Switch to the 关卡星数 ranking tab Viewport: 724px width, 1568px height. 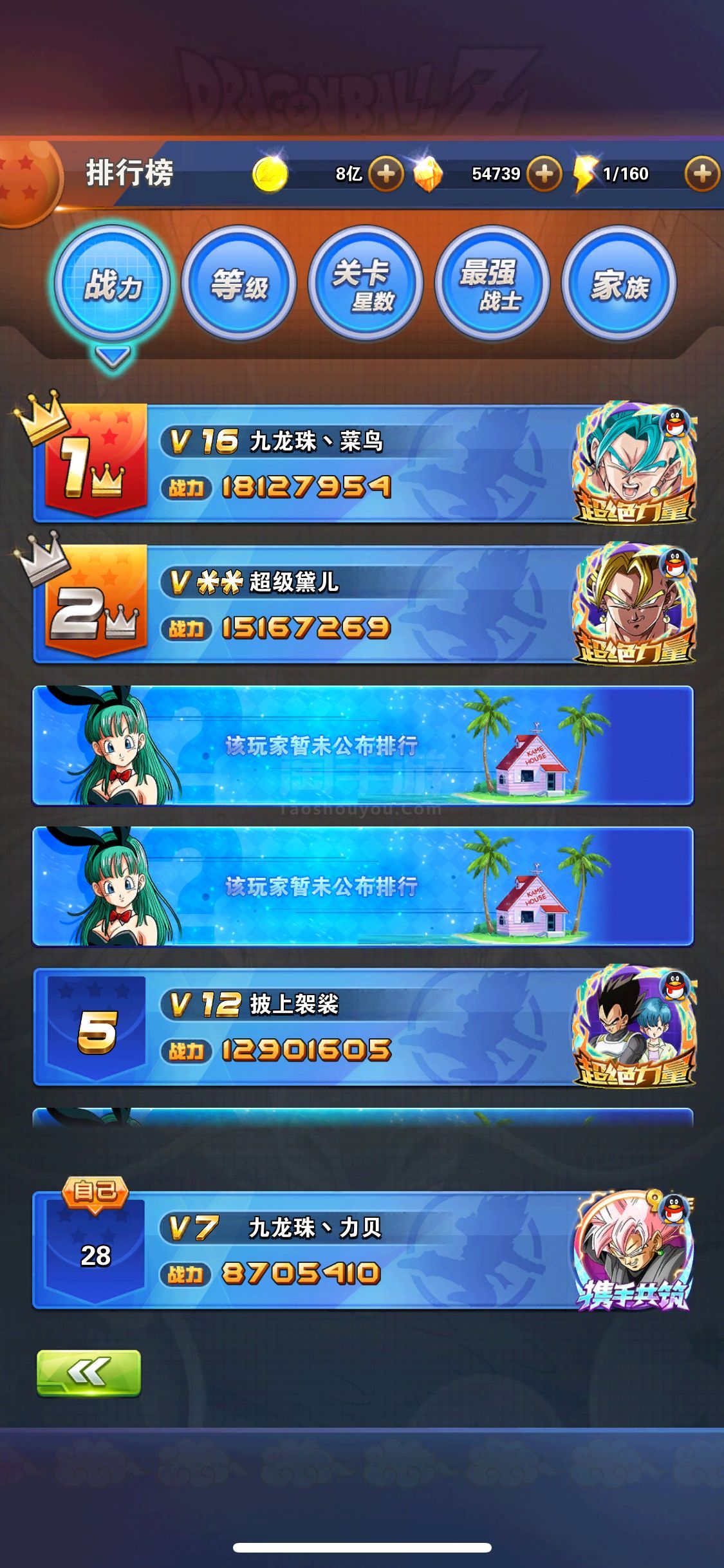[366, 283]
